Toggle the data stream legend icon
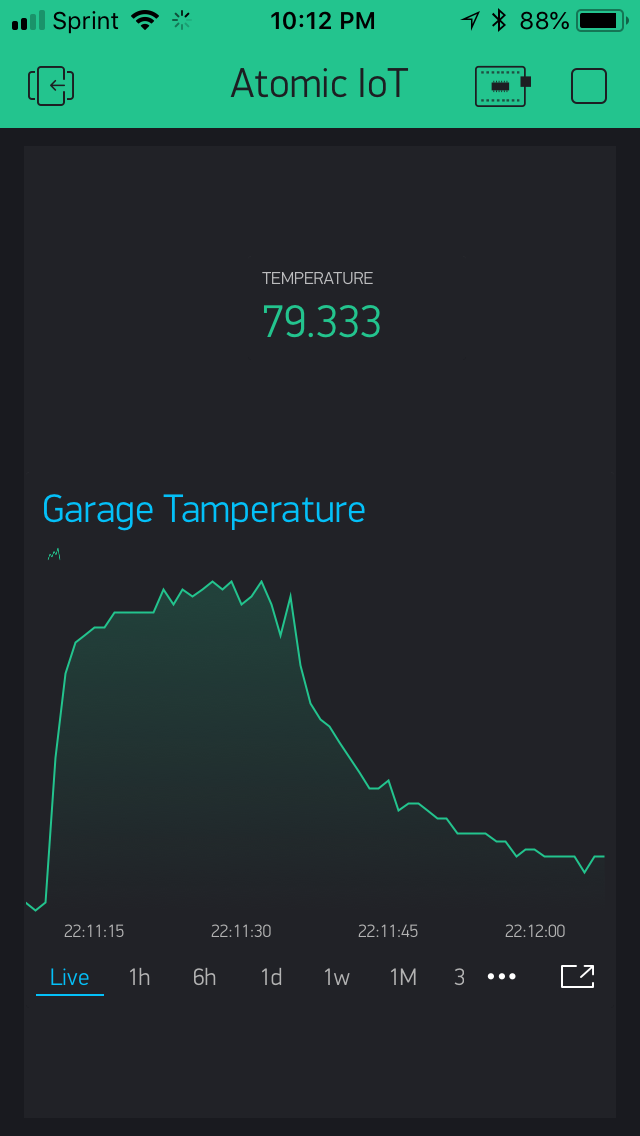Screen dimensions: 640x1136 (54, 553)
